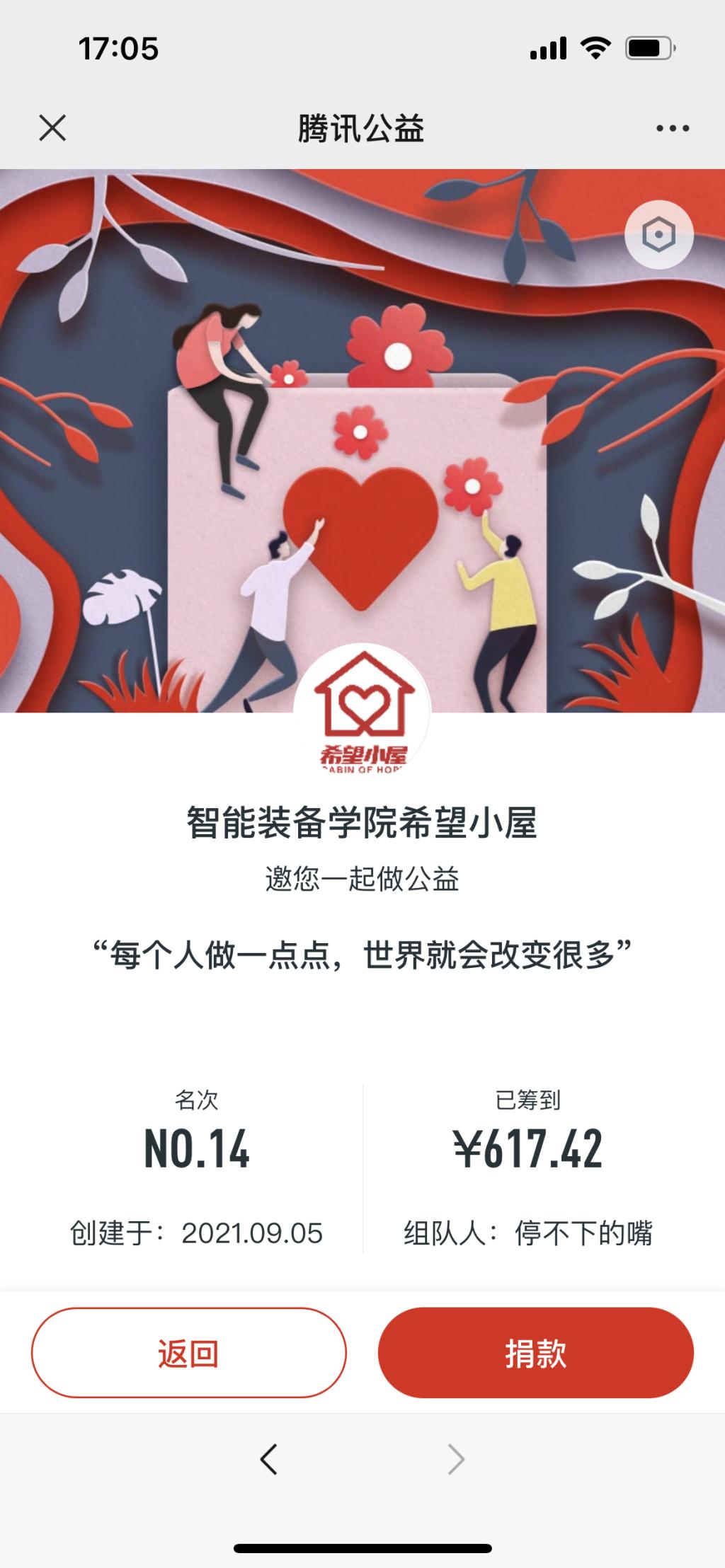Tap the hexagon icon on the banner

[x=658, y=234]
